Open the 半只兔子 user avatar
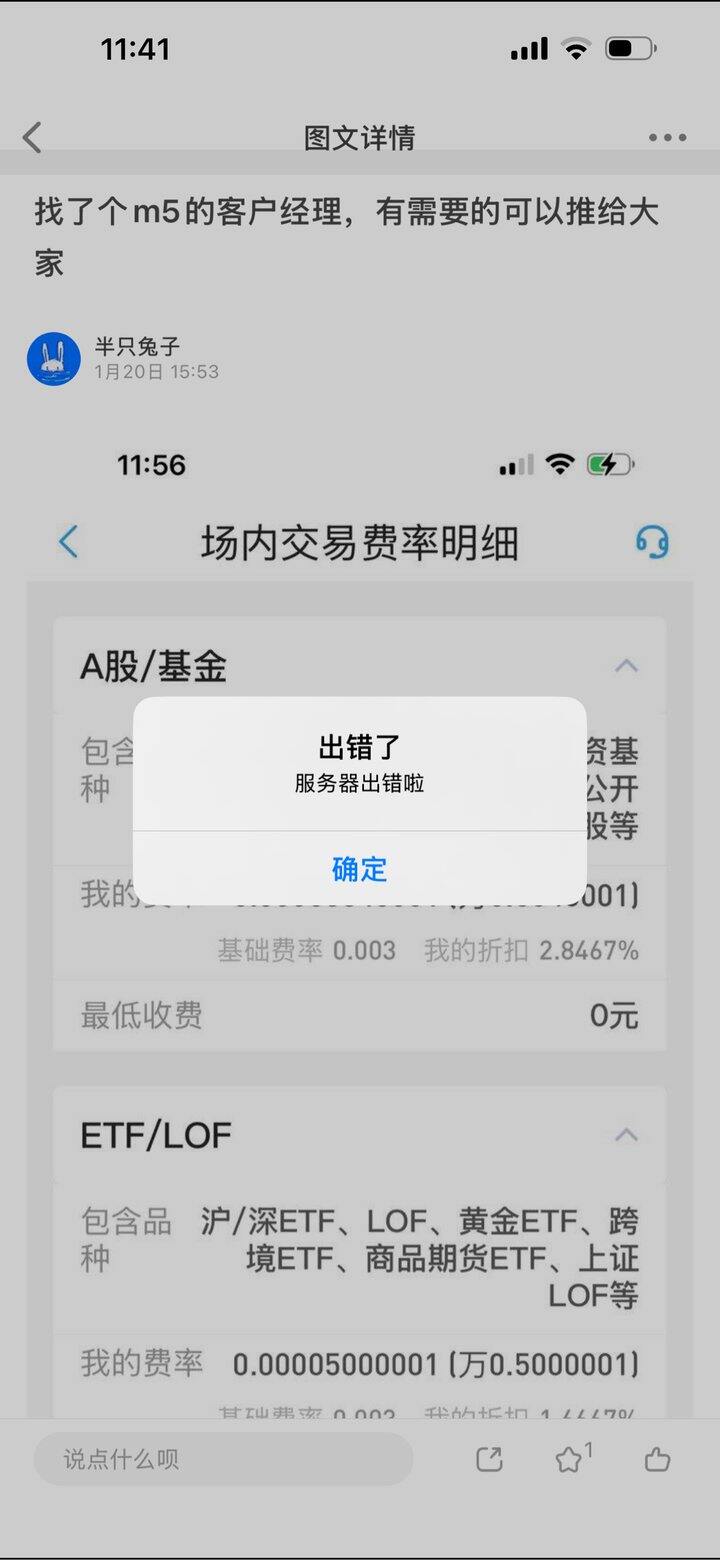 54,358
